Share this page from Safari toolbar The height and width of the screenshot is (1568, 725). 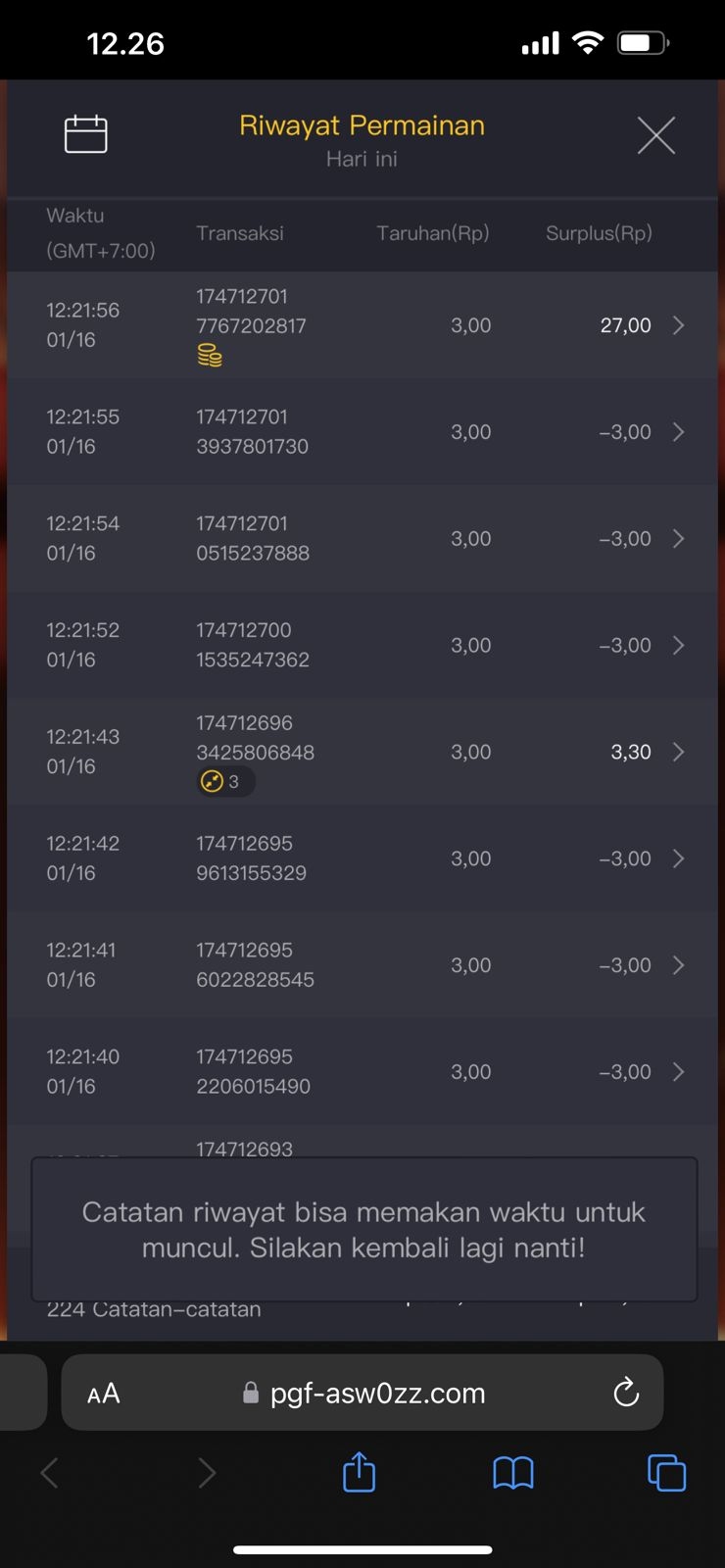tap(360, 1472)
